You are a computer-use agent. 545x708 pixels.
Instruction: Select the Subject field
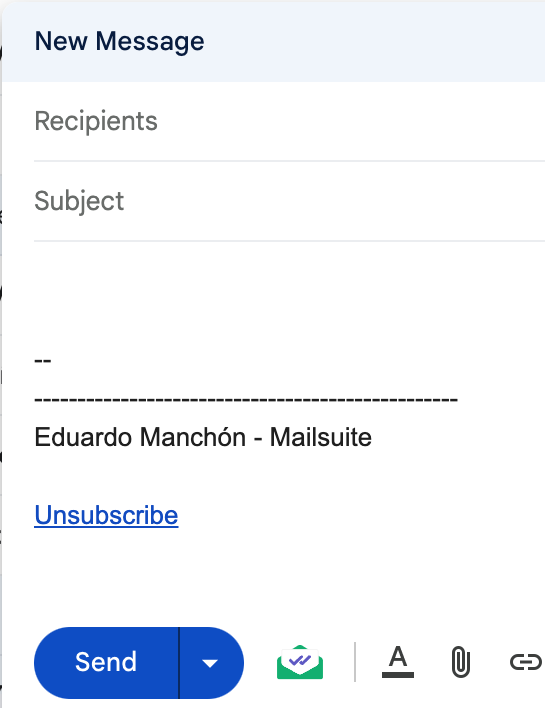click(289, 201)
